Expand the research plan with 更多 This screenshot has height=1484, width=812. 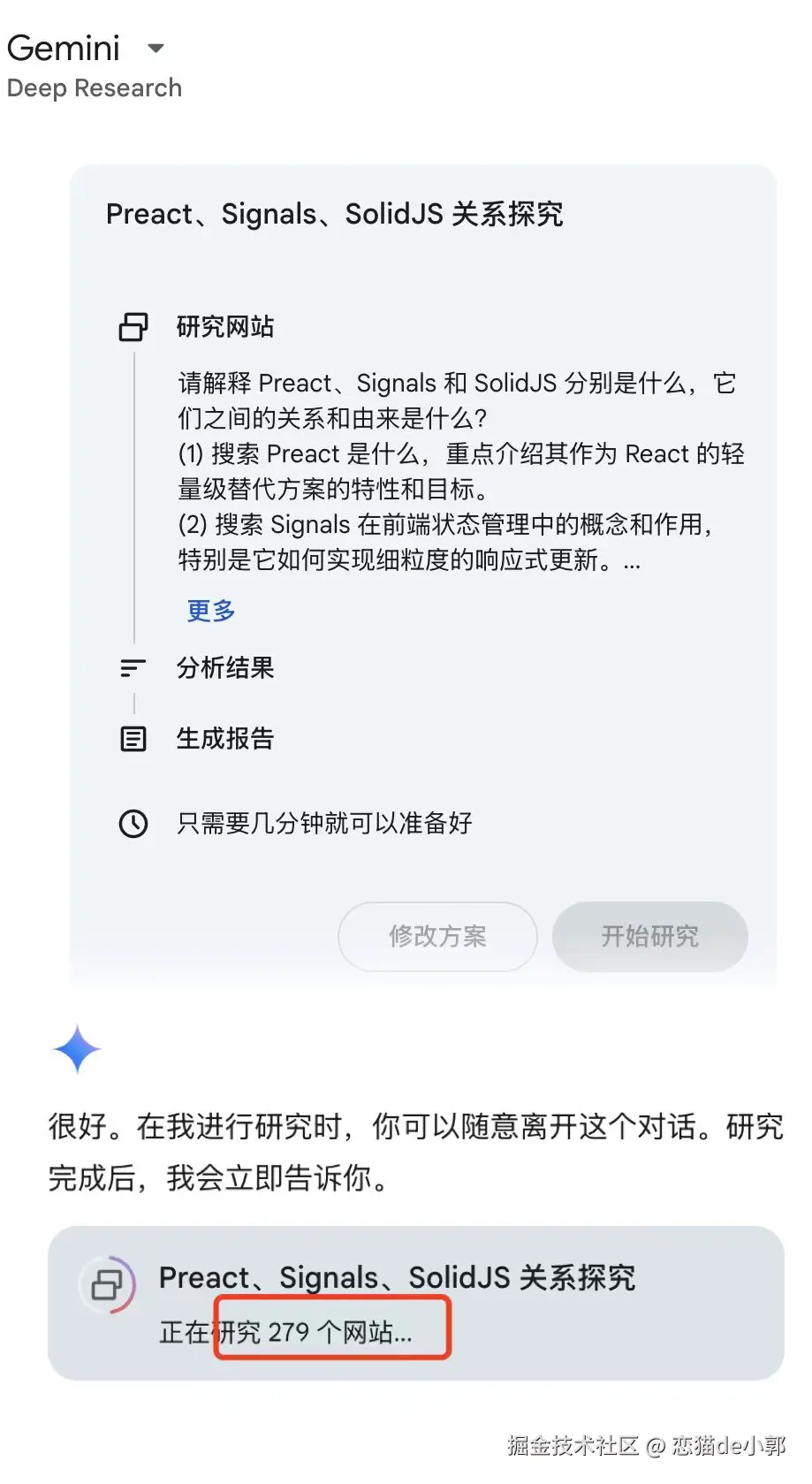[210, 611]
